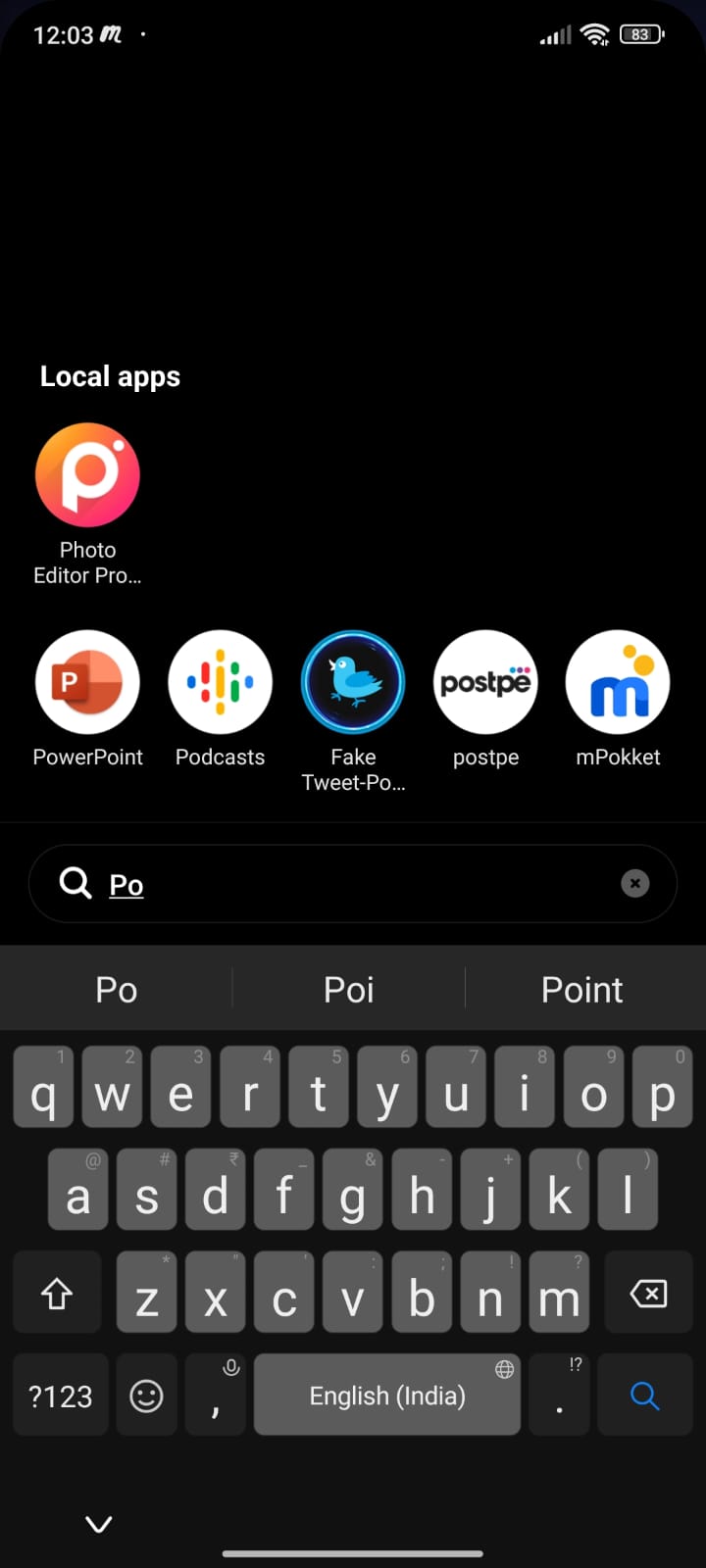Launch PowerPoint from search results
Image resolution: width=706 pixels, height=1568 pixels.
[x=87, y=683]
